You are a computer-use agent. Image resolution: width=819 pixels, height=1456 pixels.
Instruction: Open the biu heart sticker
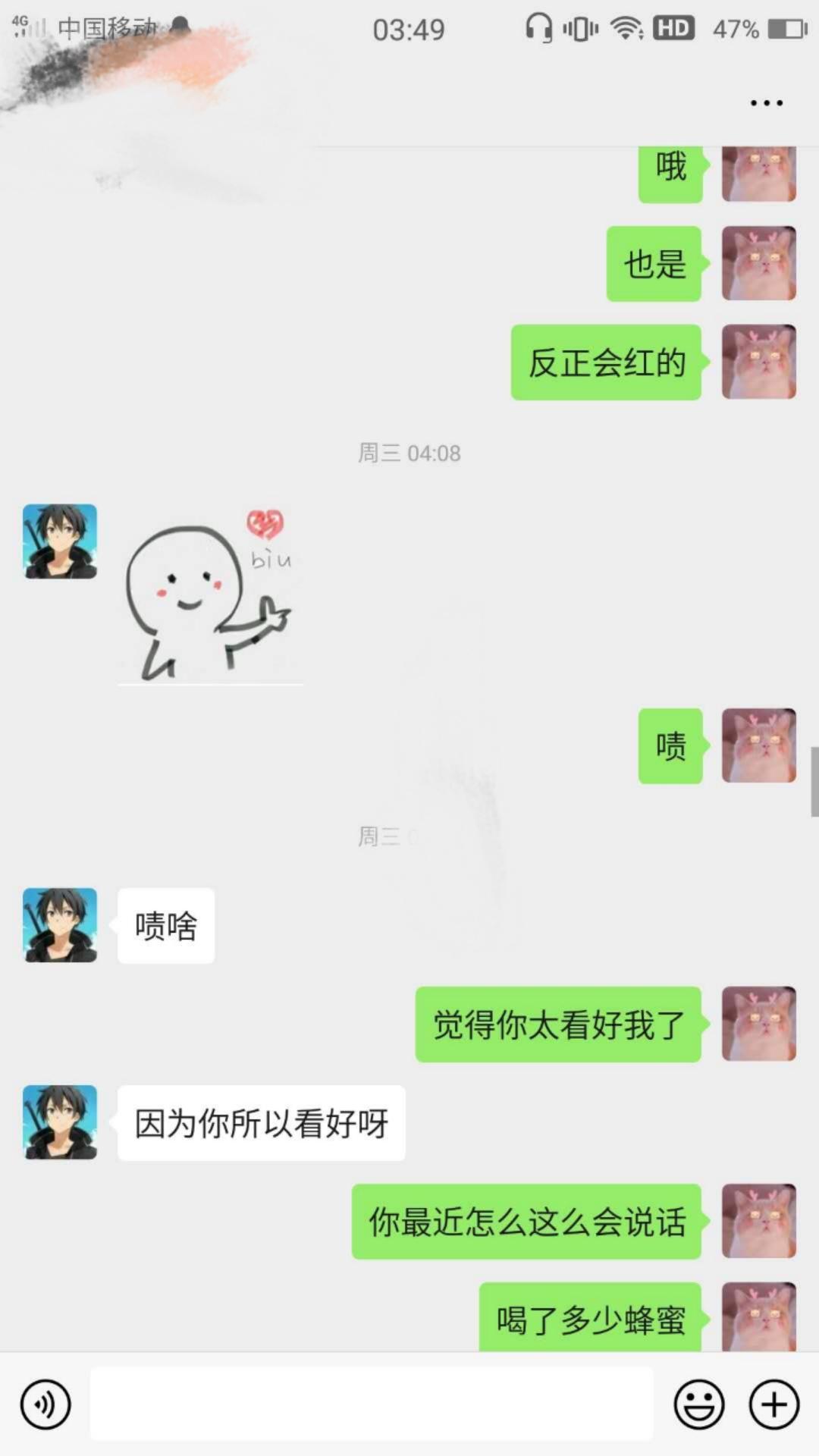pos(209,595)
